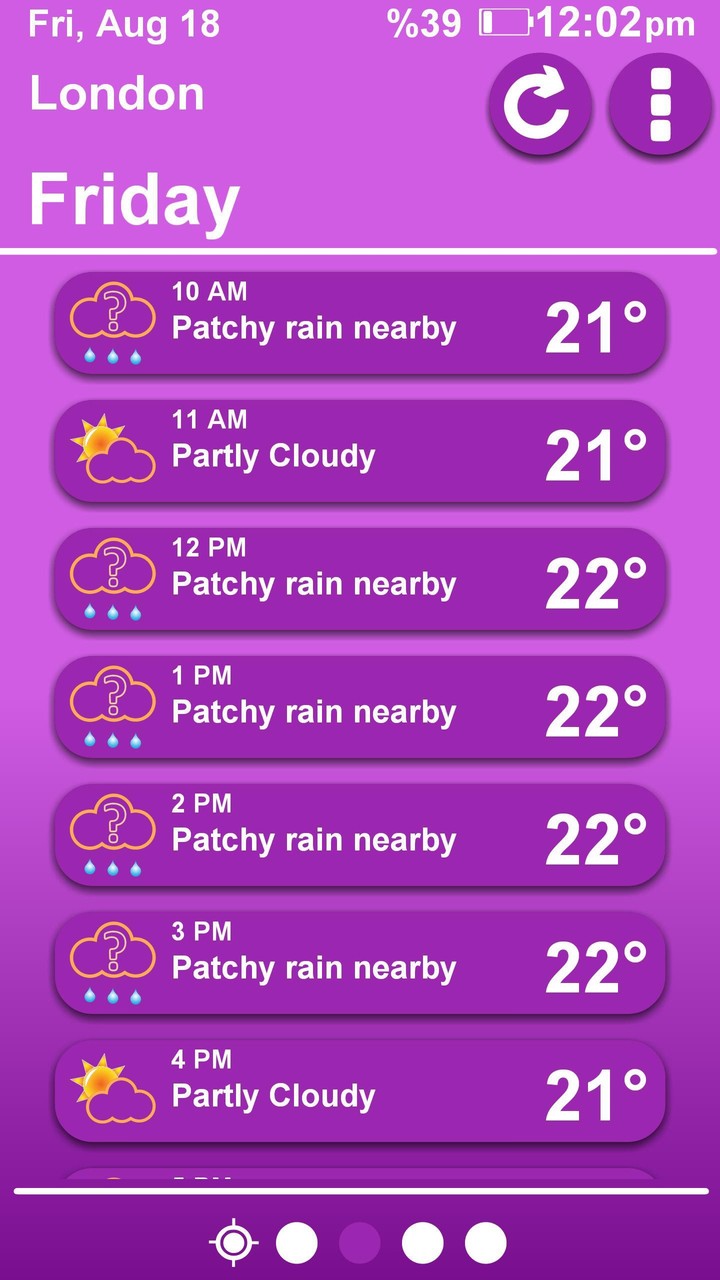Tap the battery indicator in the status bar

pyautogui.click(x=505, y=22)
